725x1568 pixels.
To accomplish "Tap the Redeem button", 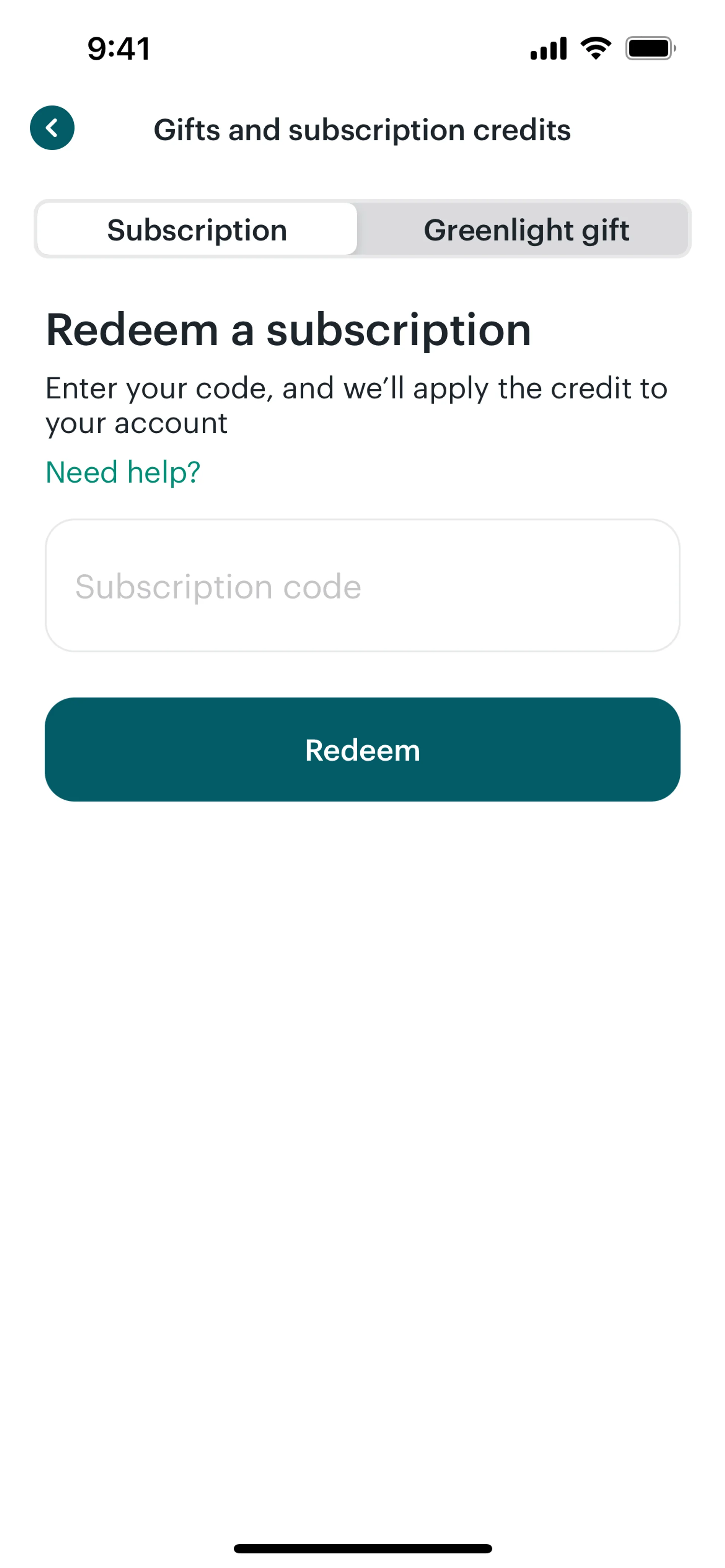I will [x=362, y=749].
